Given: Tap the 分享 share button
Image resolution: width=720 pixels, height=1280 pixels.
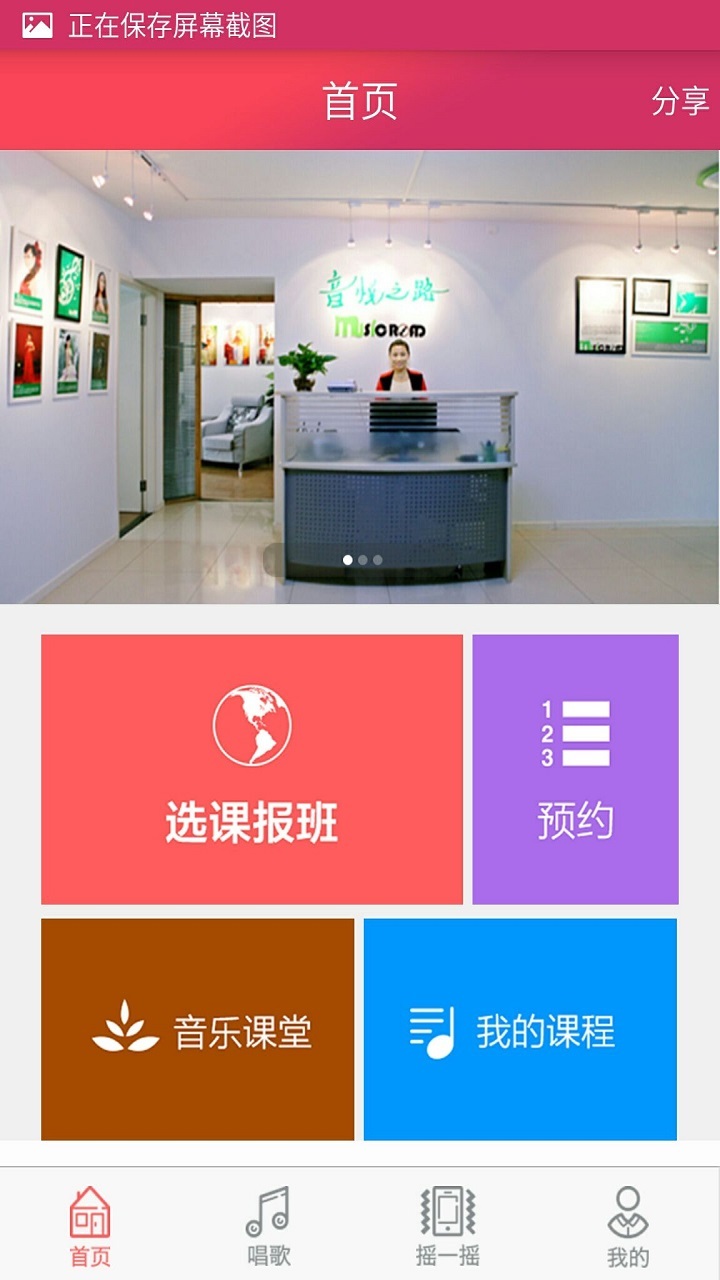Looking at the screenshot, I should pyautogui.click(x=680, y=101).
